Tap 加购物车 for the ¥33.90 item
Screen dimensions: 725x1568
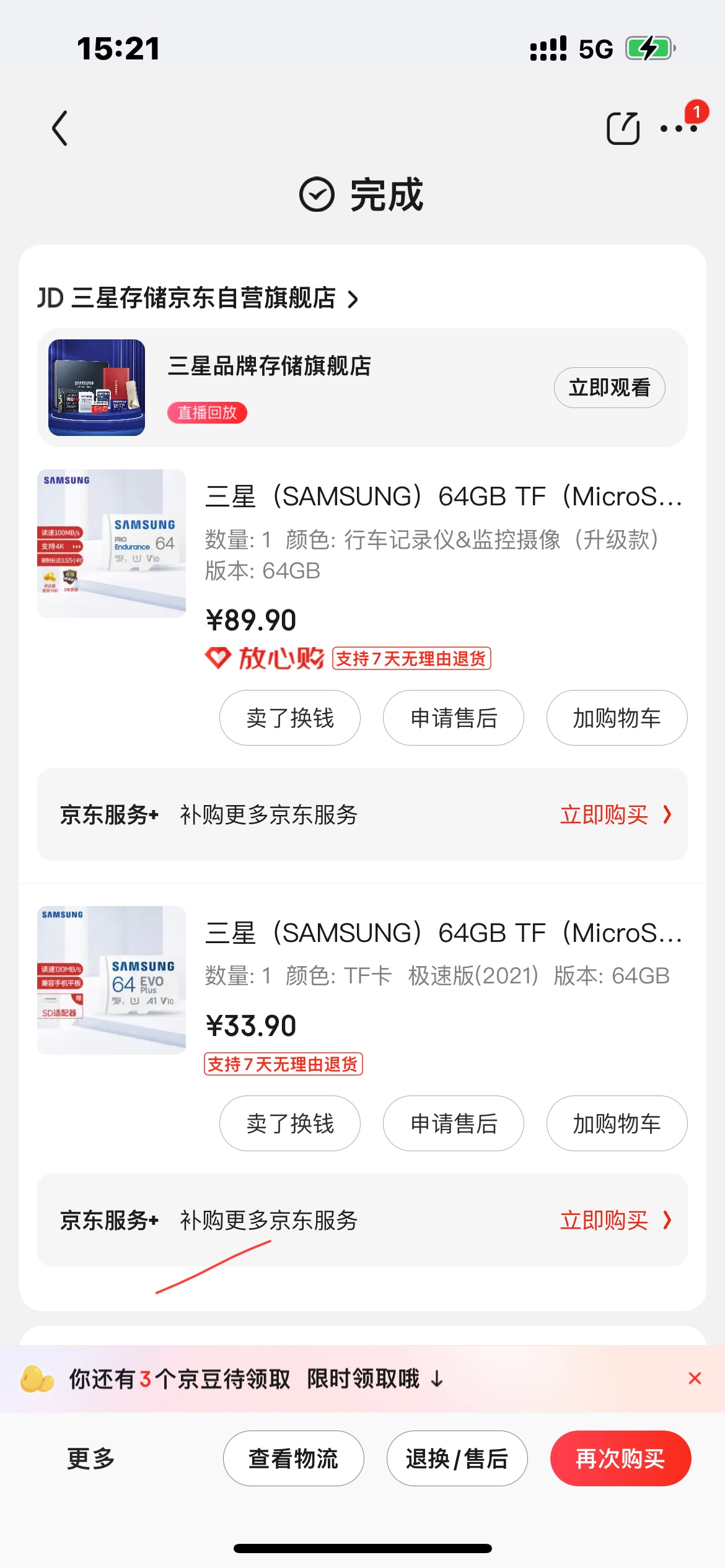[x=617, y=1123]
